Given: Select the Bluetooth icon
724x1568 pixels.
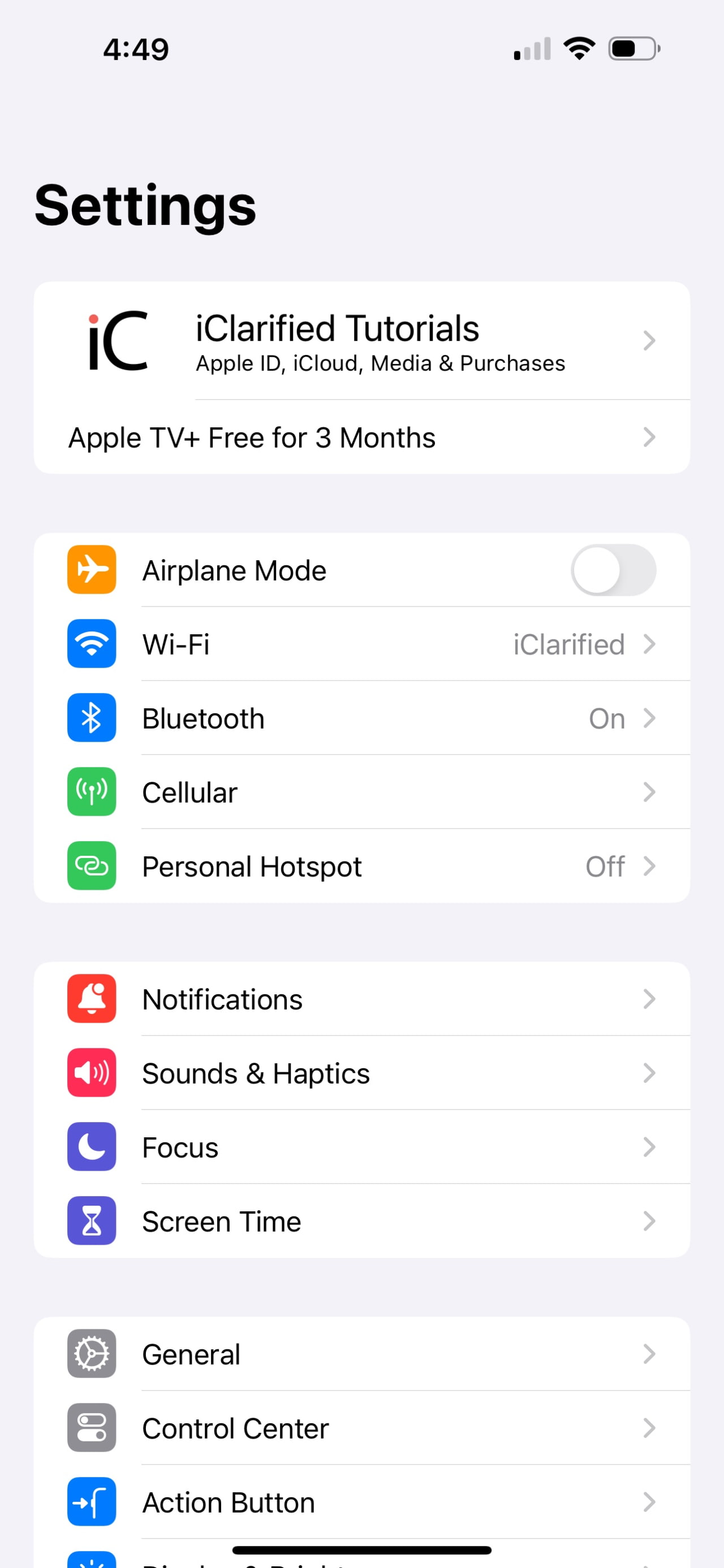Looking at the screenshot, I should pos(90,718).
